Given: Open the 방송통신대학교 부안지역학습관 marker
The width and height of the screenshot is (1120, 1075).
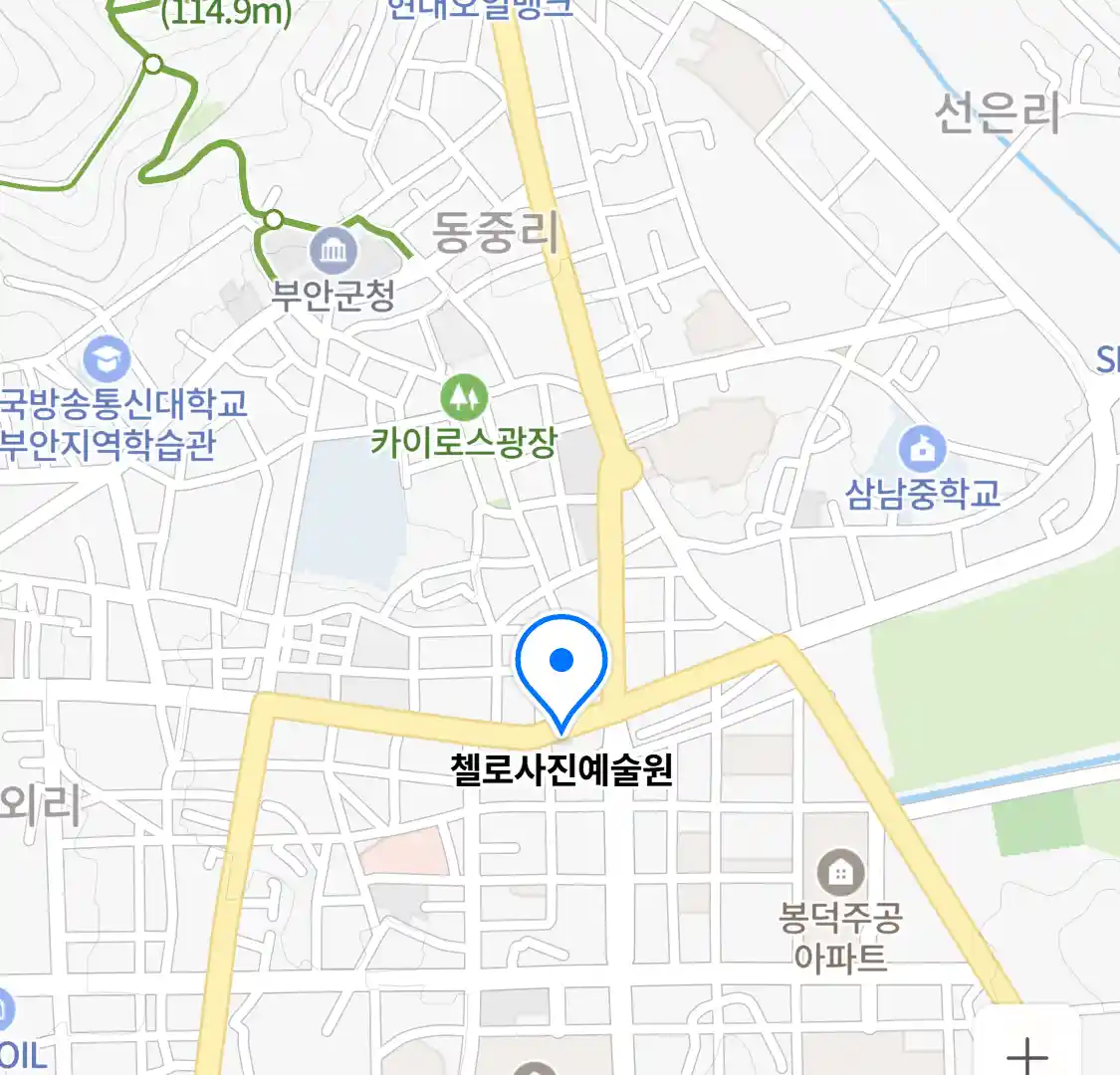Looking at the screenshot, I should point(107,360).
